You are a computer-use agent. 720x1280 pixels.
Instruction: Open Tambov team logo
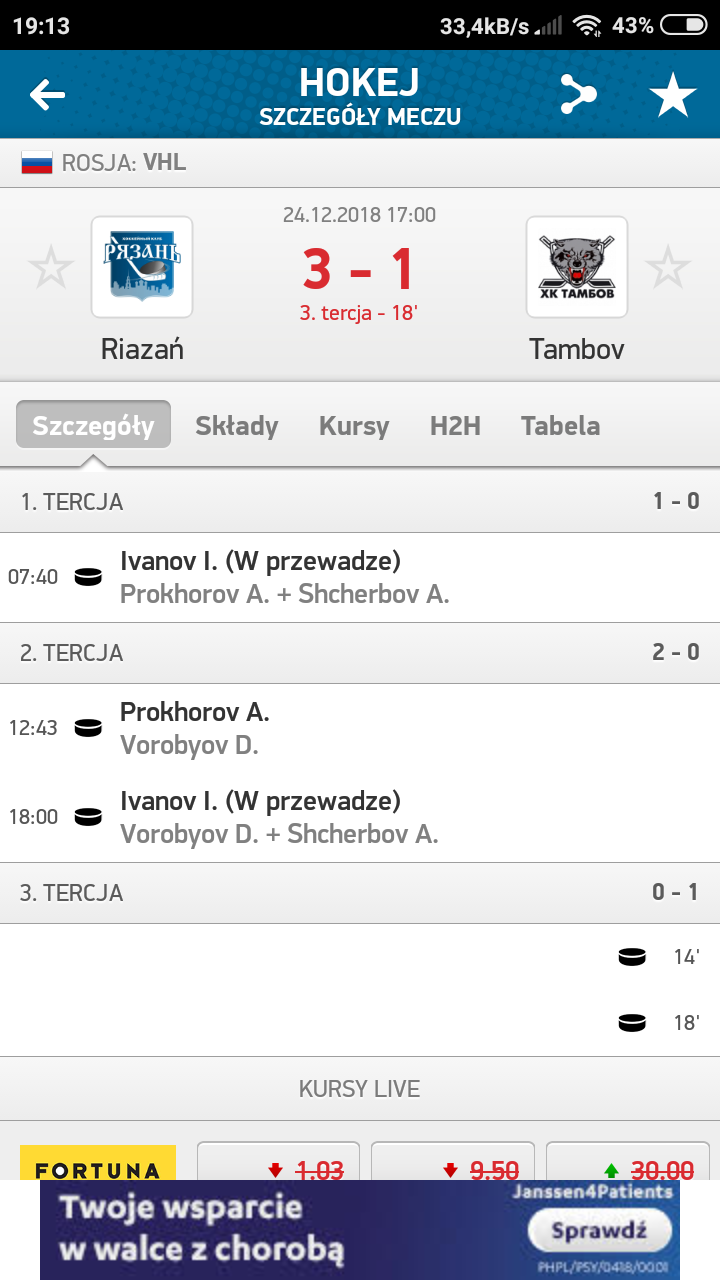(x=577, y=267)
